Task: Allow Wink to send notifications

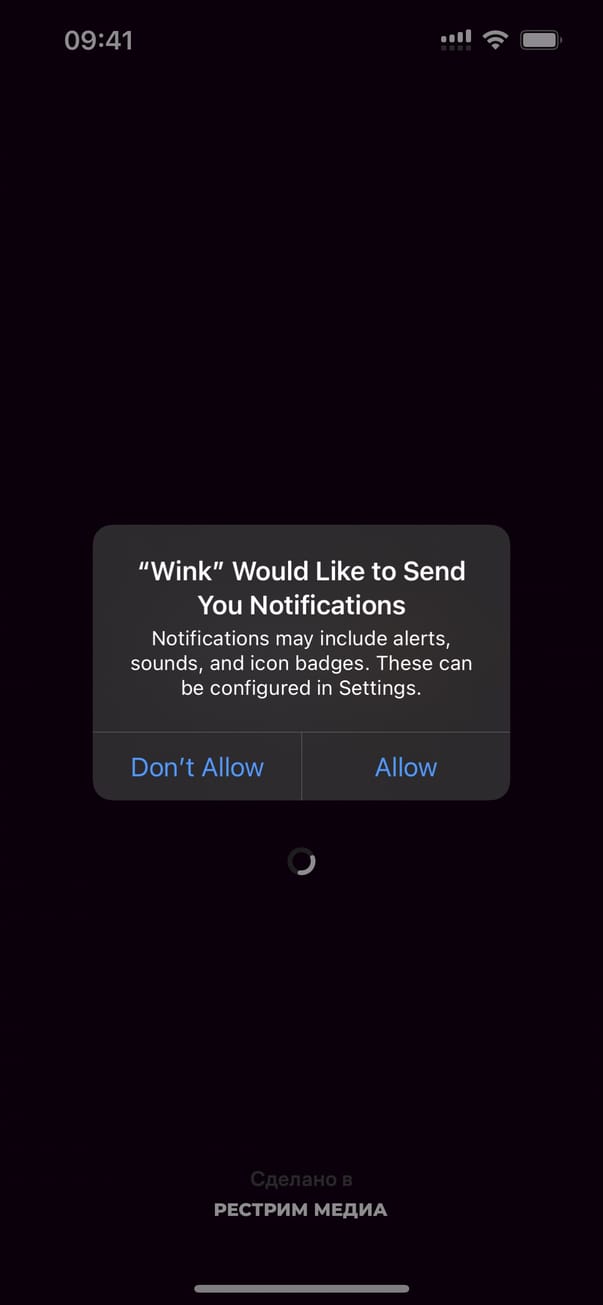Action: tap(406, 767)
